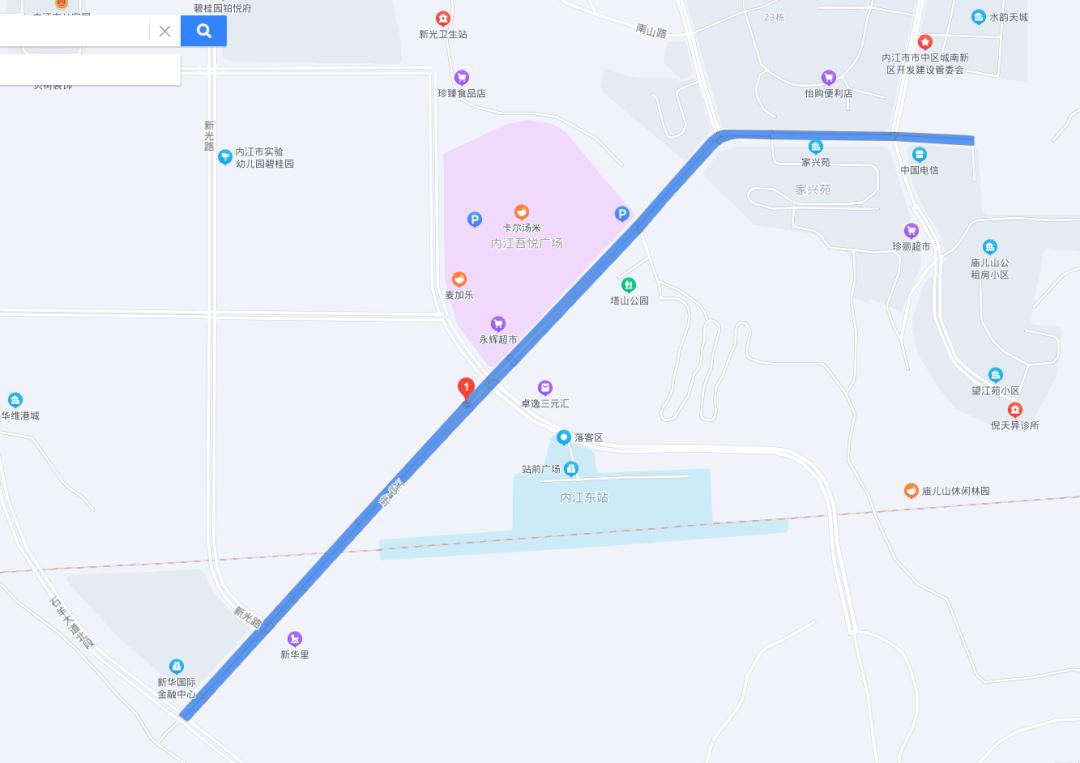Select the 落客区 drop-off marker

coord(564,437)
